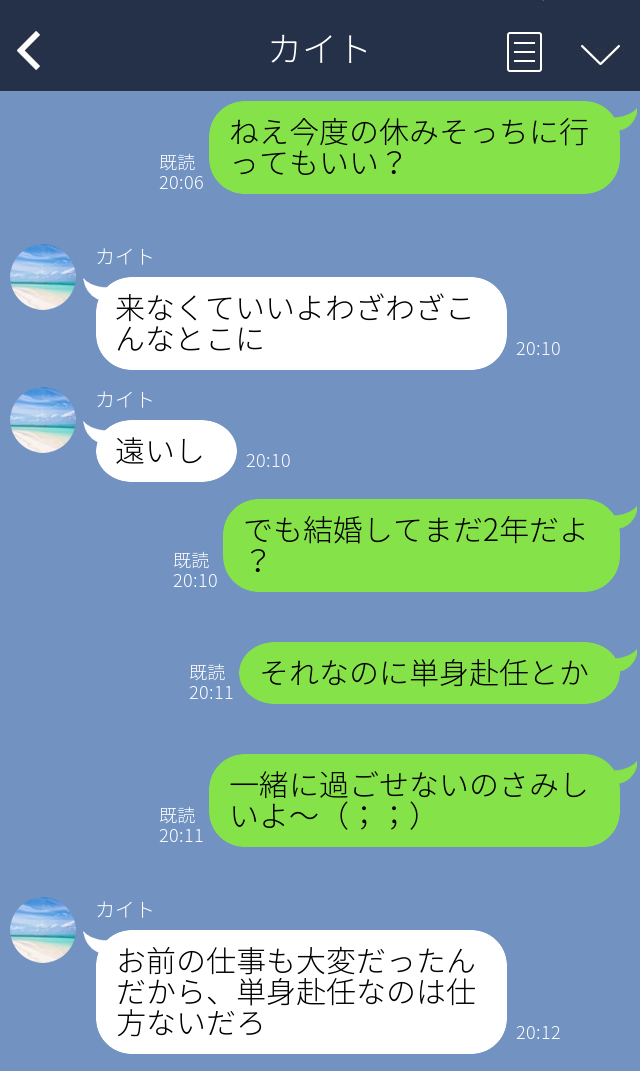View カイト's profile picture beside お前の仕事も message
Screen dimensions: 640x1071
[x=43, y=930]
